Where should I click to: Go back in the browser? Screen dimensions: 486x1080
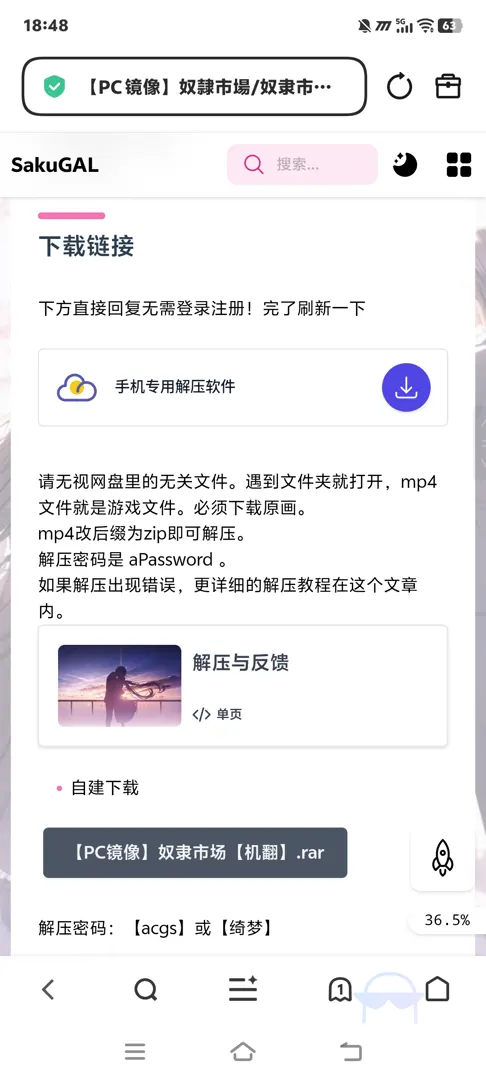(x=47, y=990)
